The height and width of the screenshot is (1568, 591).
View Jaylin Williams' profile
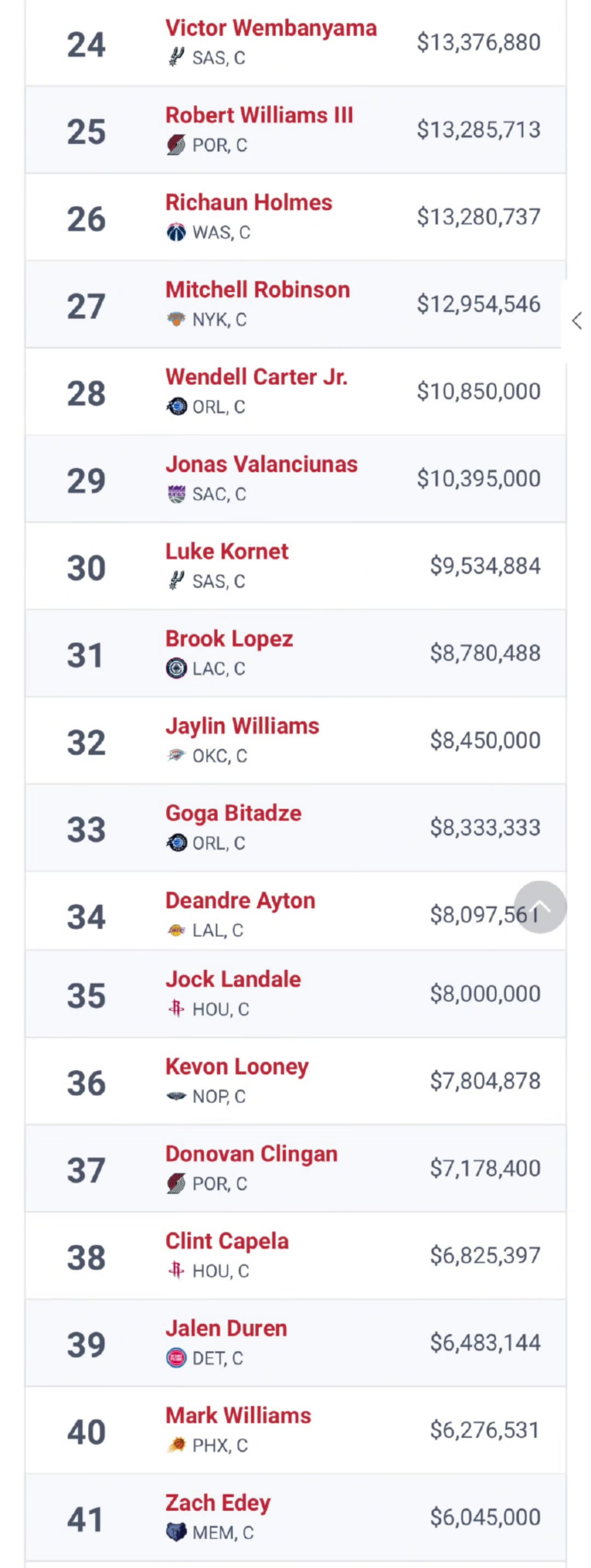click(x=242, y=726)
